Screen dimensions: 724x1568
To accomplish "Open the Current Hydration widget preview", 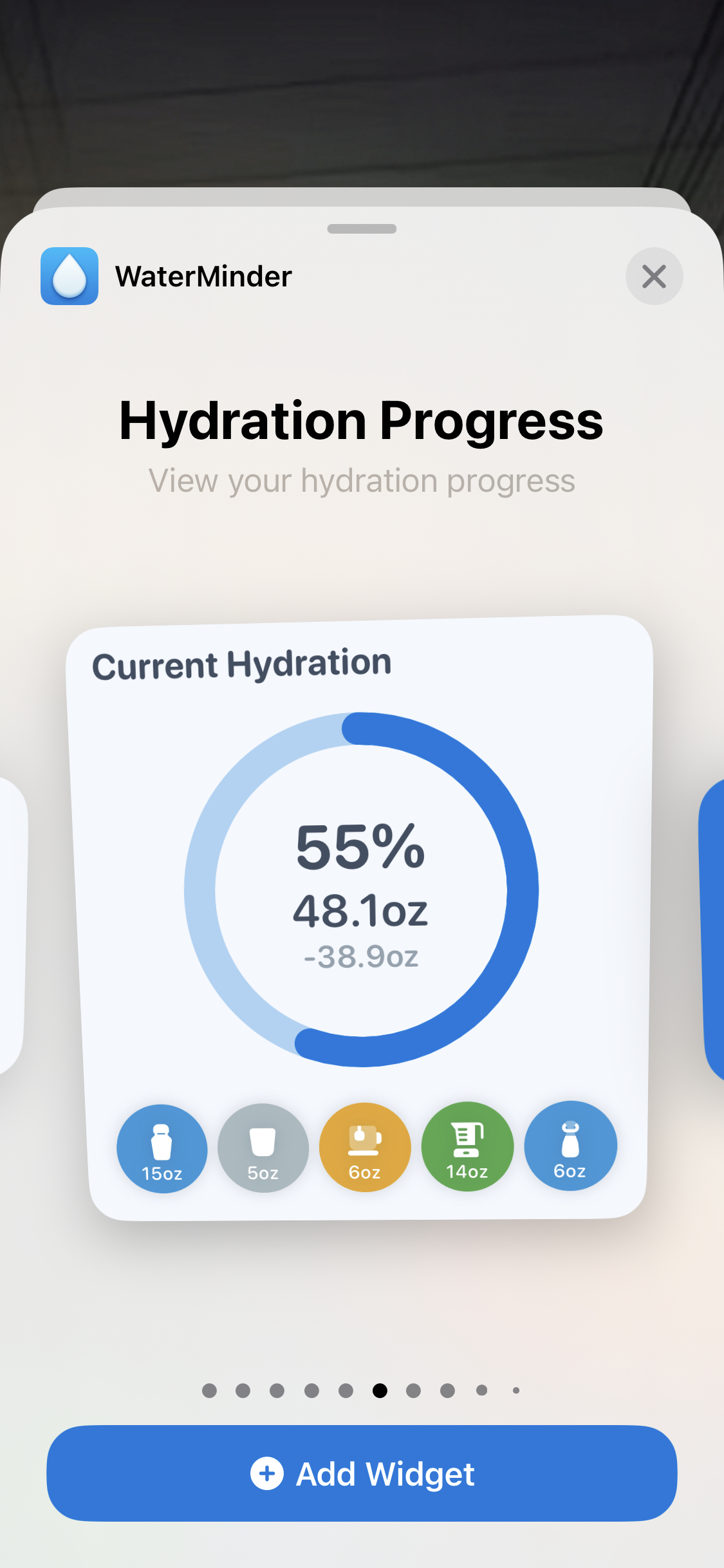I will pyautogui.click(x=360, y=920).
